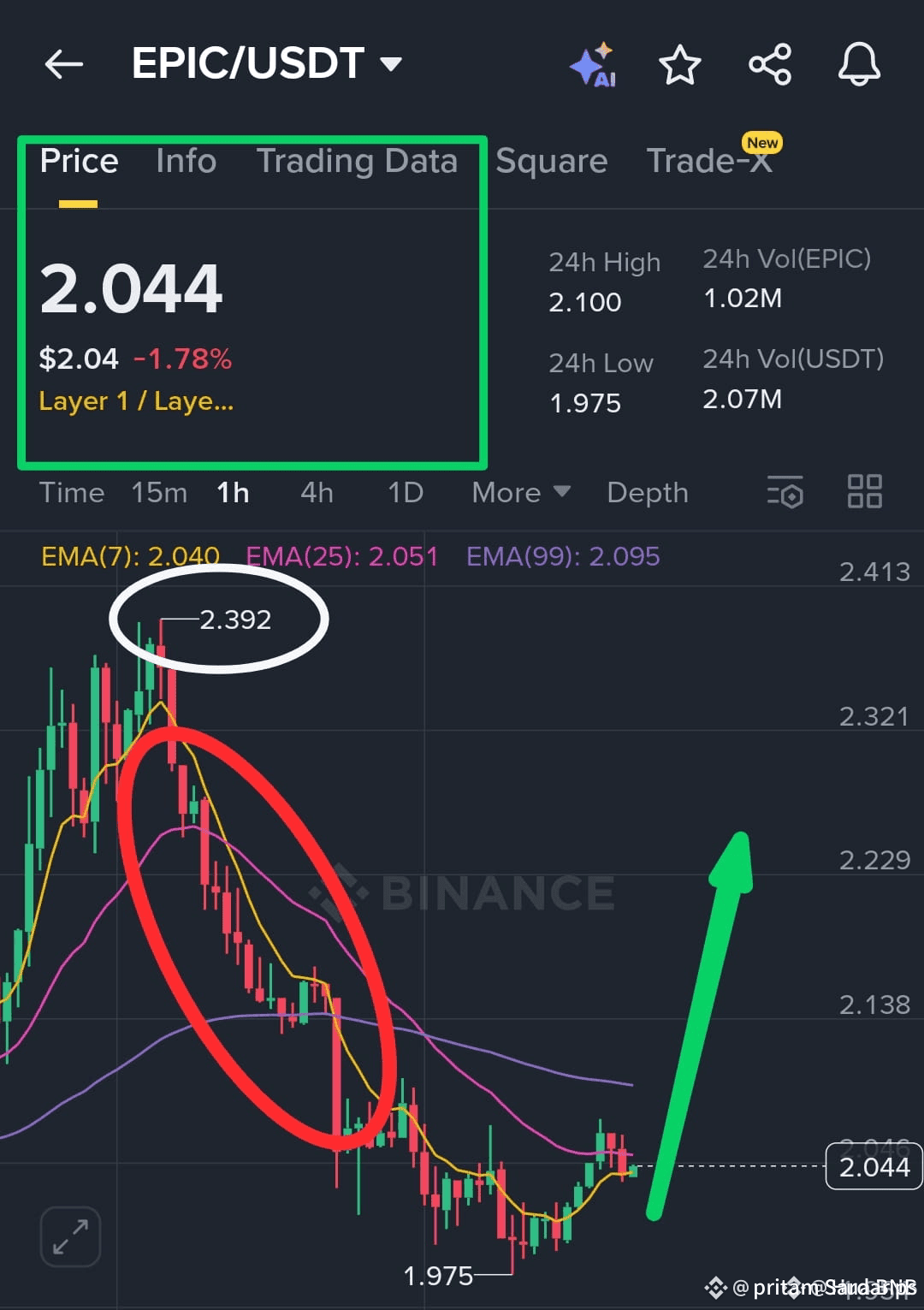Expand the chart to fullscreen
This screenshot has height=1310, width=924.
tap(70, 1236)
